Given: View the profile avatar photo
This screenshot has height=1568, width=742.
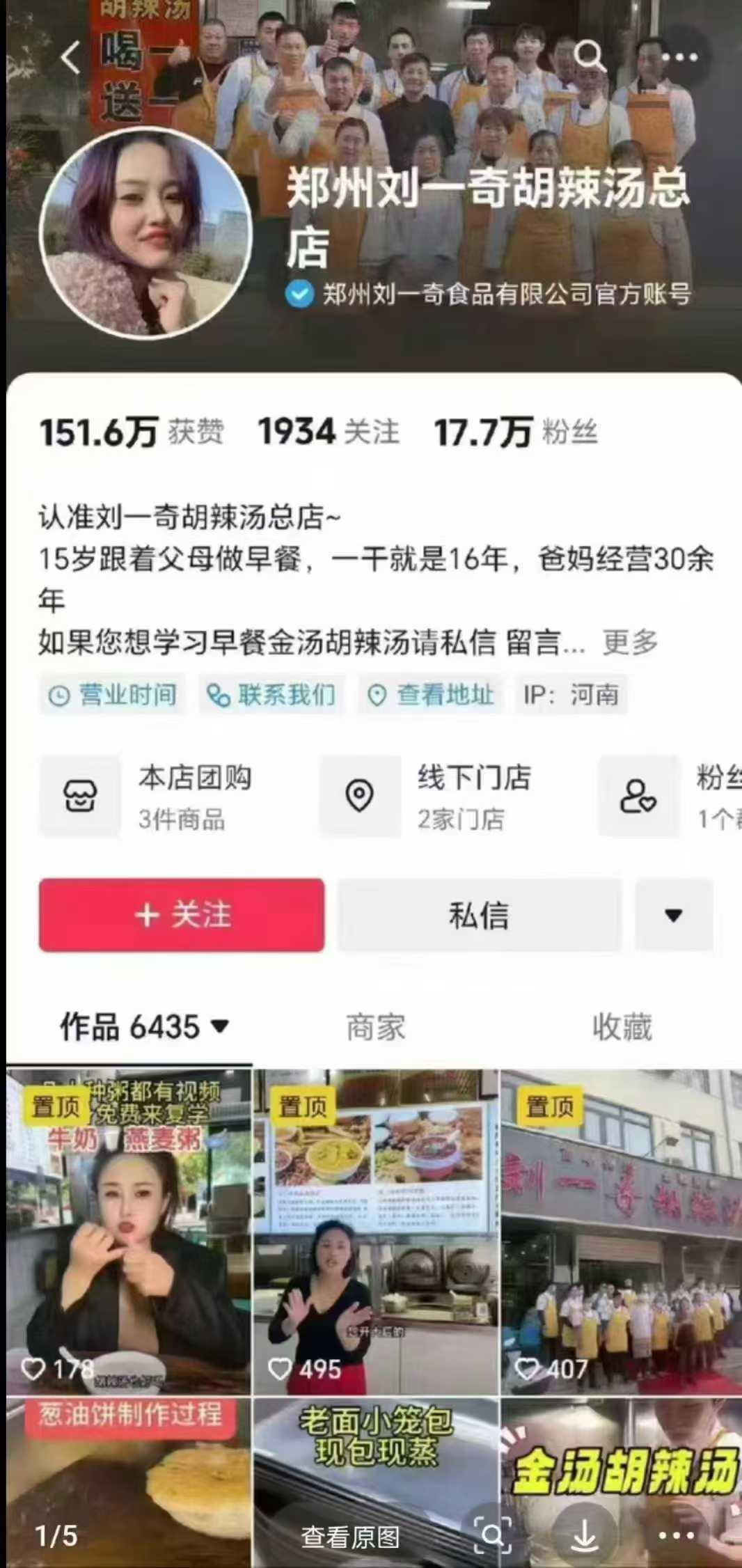Looking at the screenshot, I should 145,231.
